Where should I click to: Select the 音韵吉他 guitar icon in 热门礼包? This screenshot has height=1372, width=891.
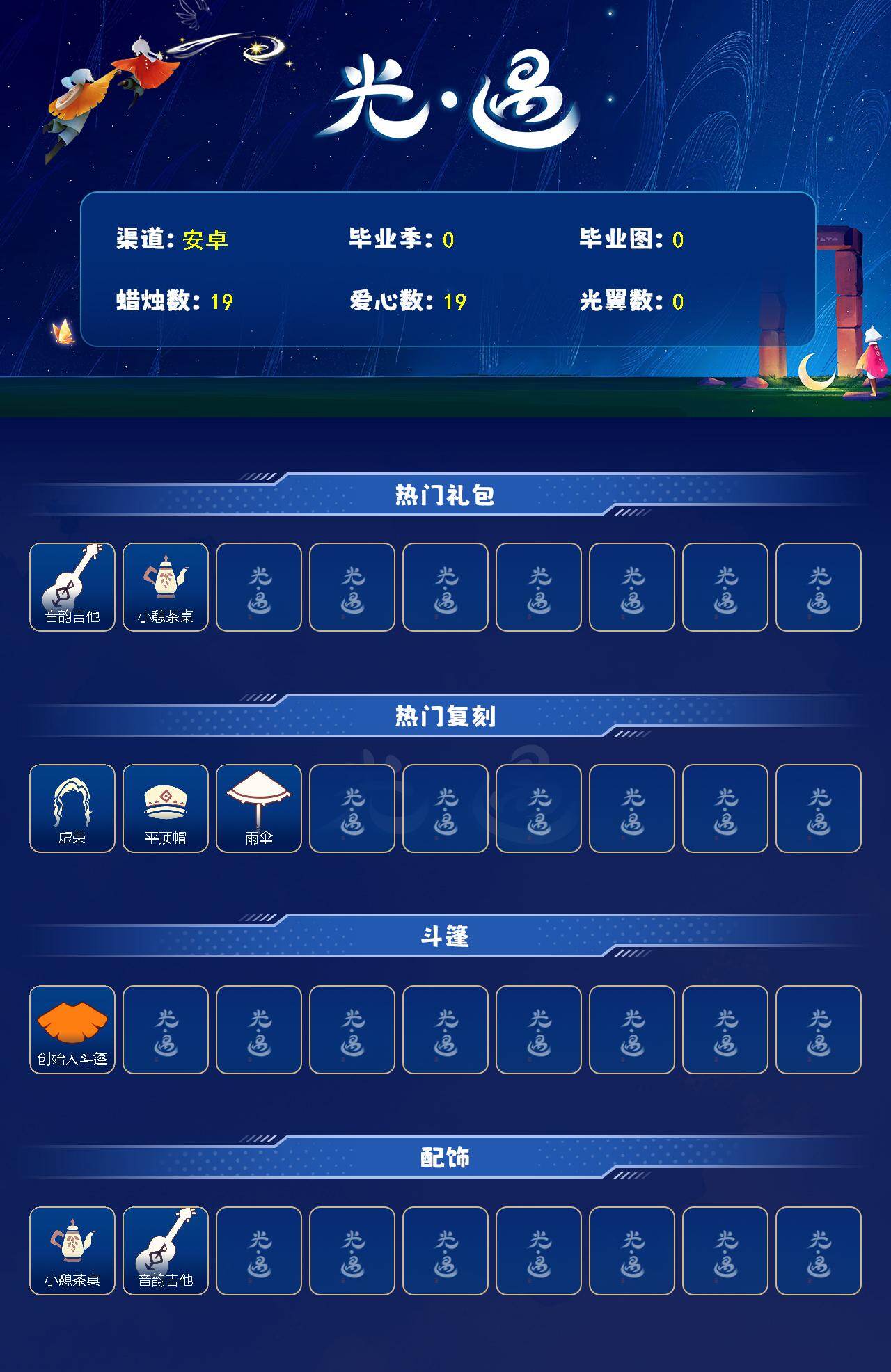pos(72,587)
